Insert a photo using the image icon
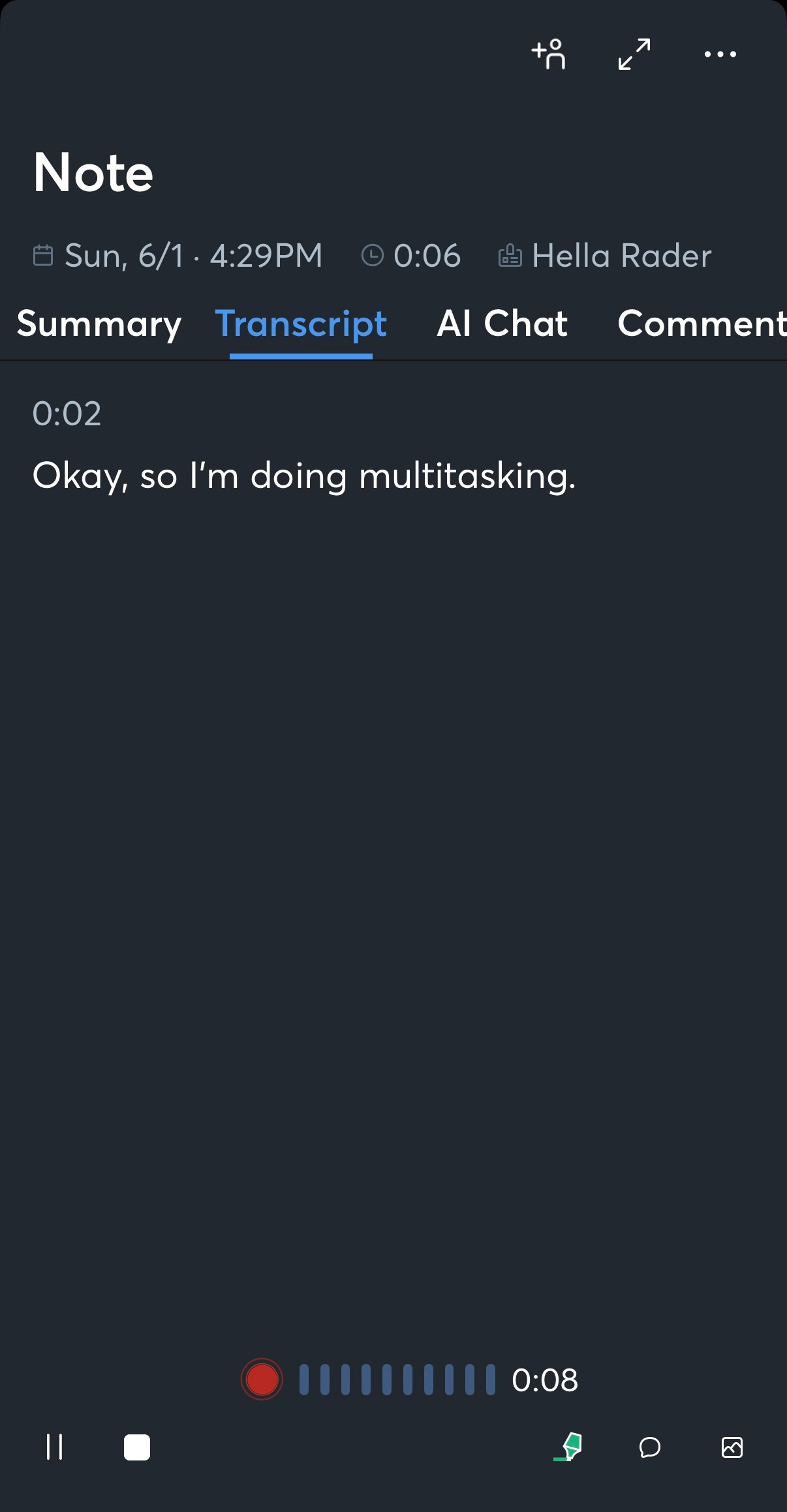 coord(732,1447)
